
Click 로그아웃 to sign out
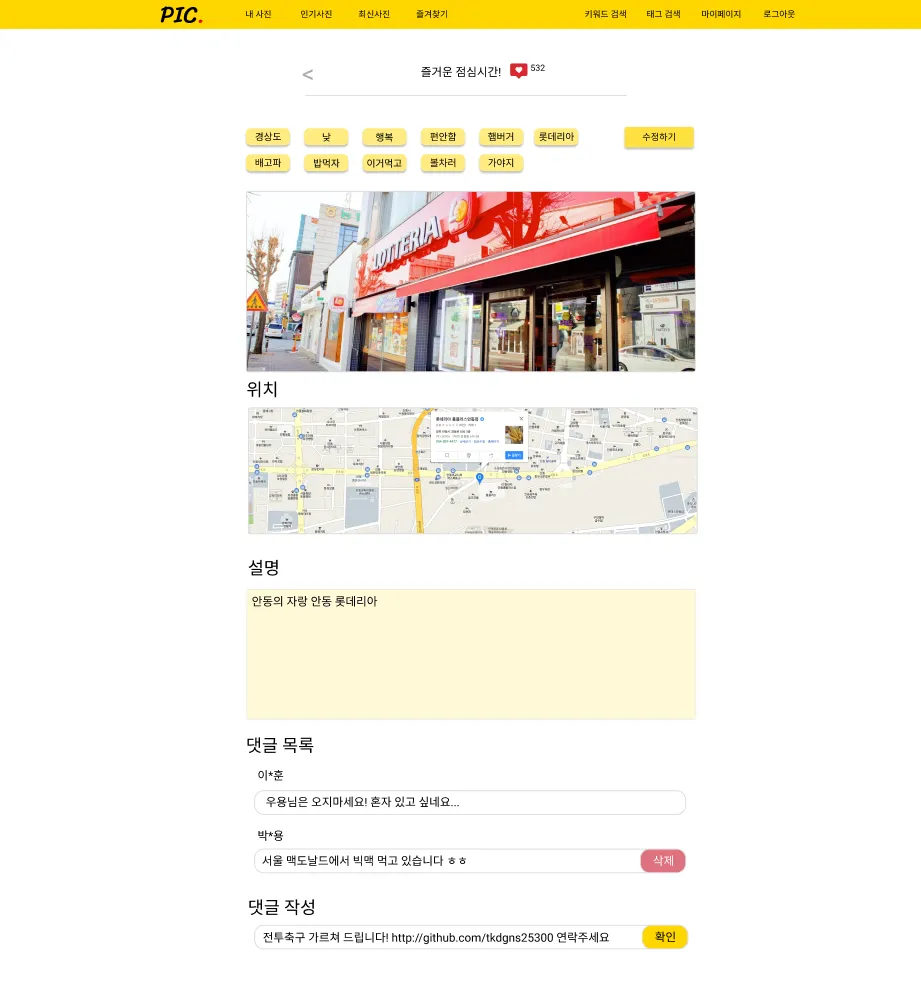[778, 14]
